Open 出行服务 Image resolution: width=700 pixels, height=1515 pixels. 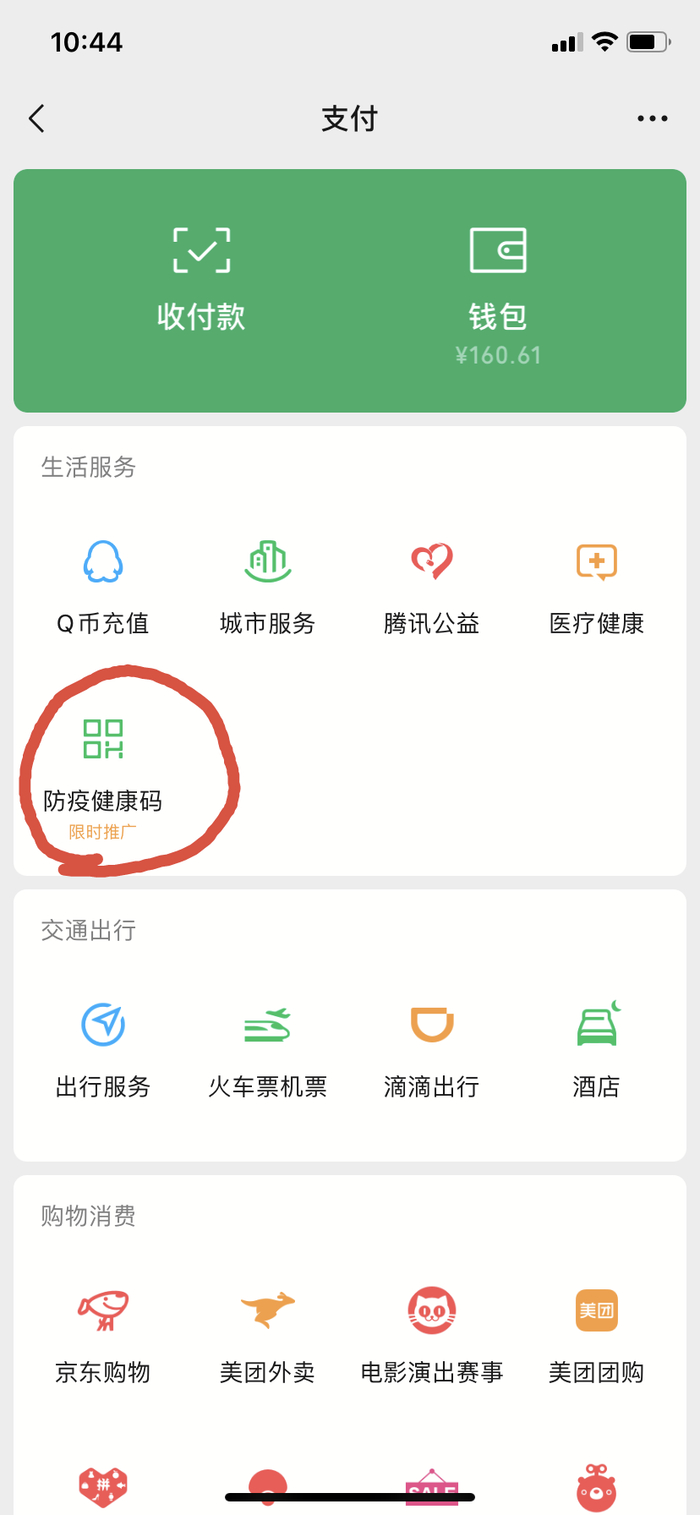coord(102,1051)
